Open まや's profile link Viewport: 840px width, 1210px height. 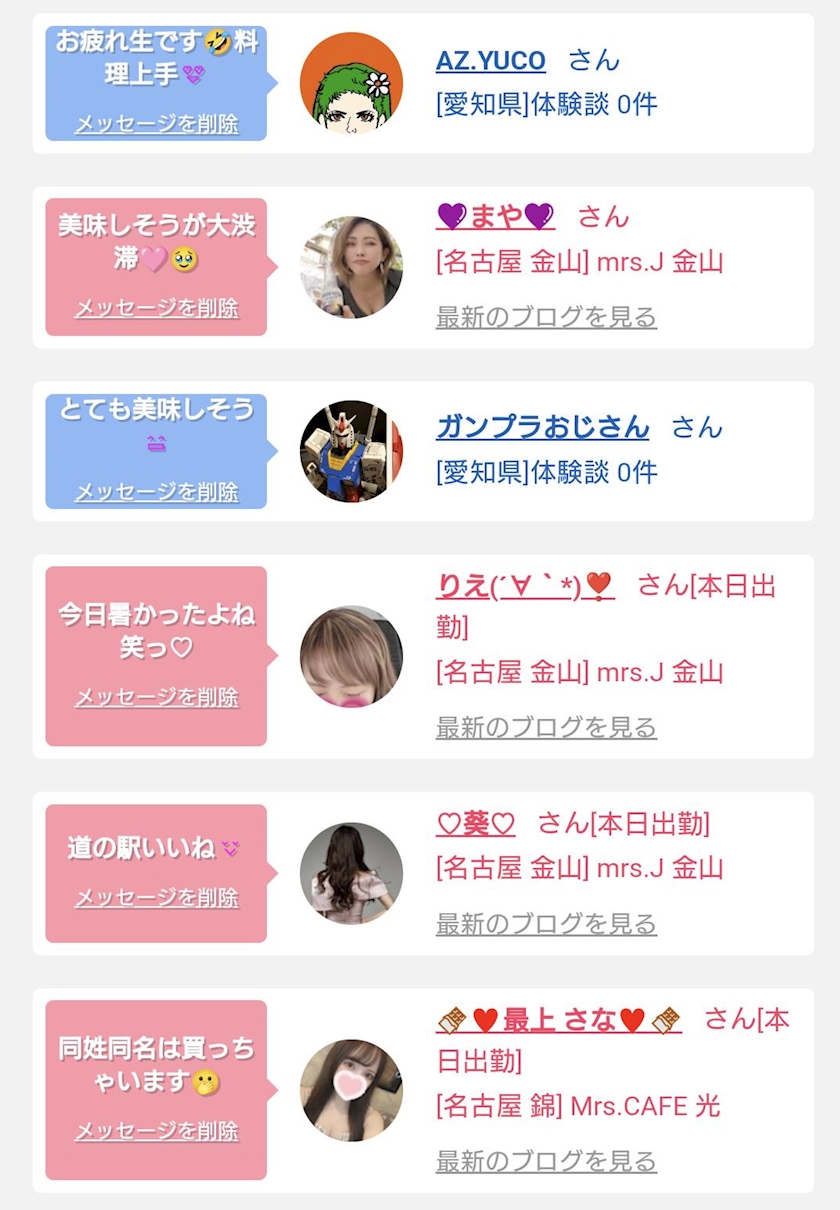pyautogui.click(x=495, y=216)
